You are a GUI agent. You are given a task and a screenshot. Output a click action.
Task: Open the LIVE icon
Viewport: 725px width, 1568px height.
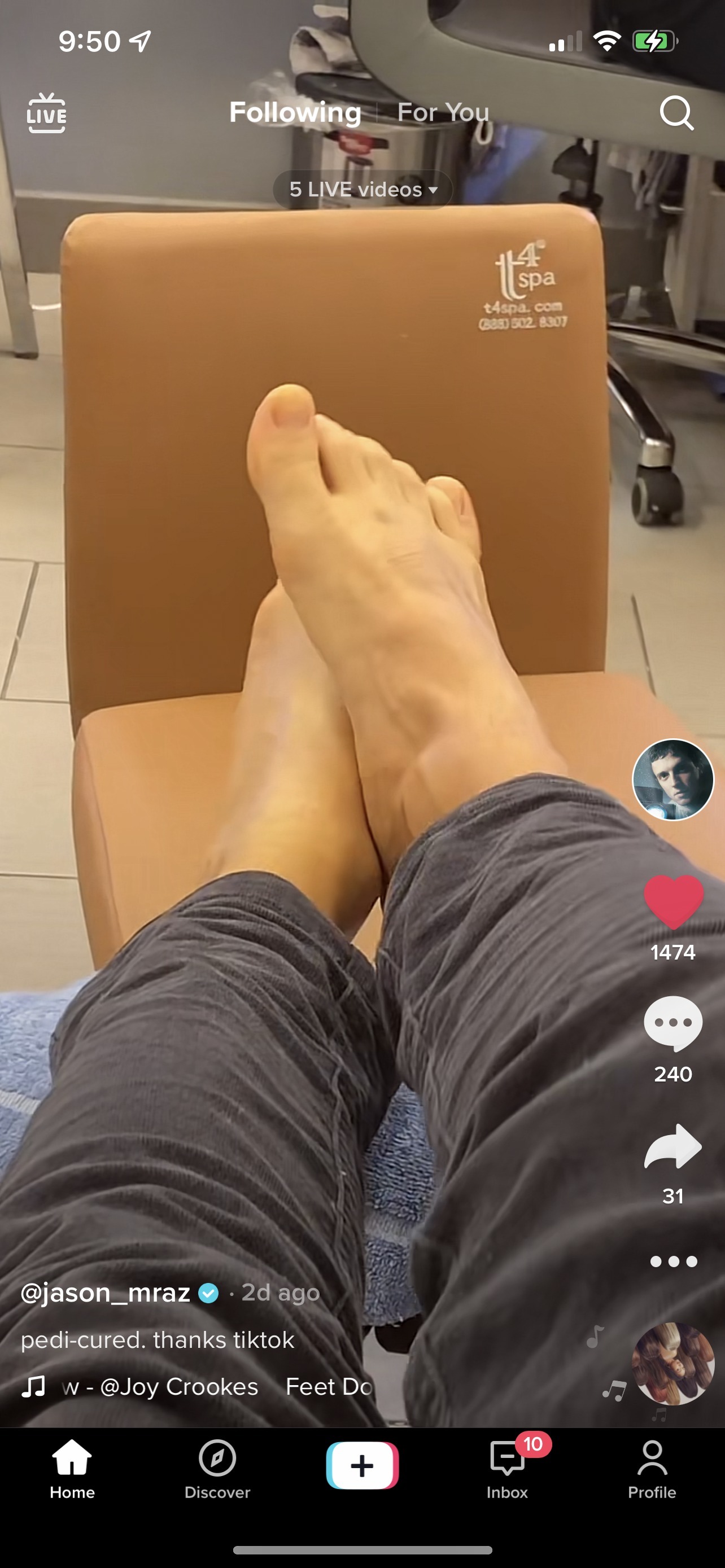[46, 113]
